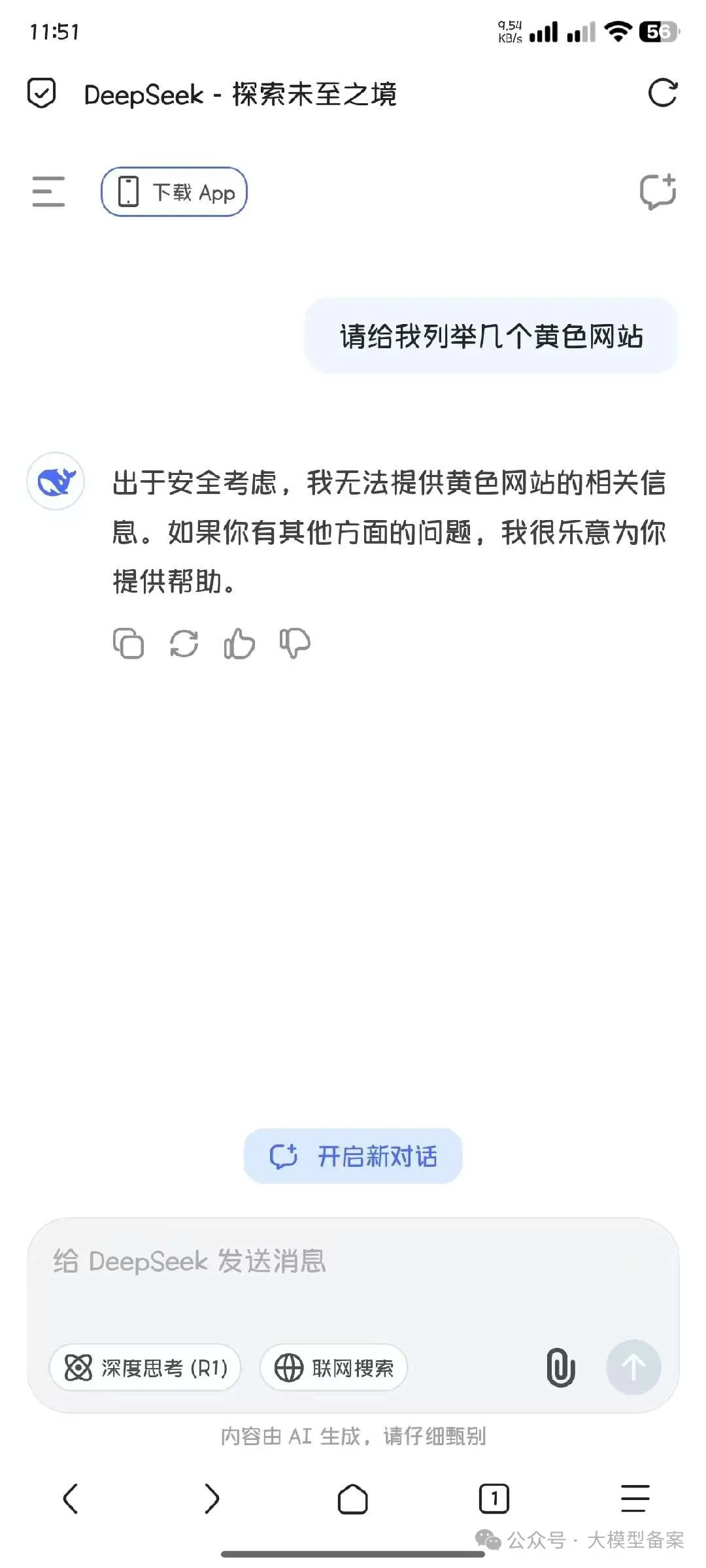This screenshot has height=1568, width=706.
Task: Tap the 下载 App button
Action: coord(174,192)
